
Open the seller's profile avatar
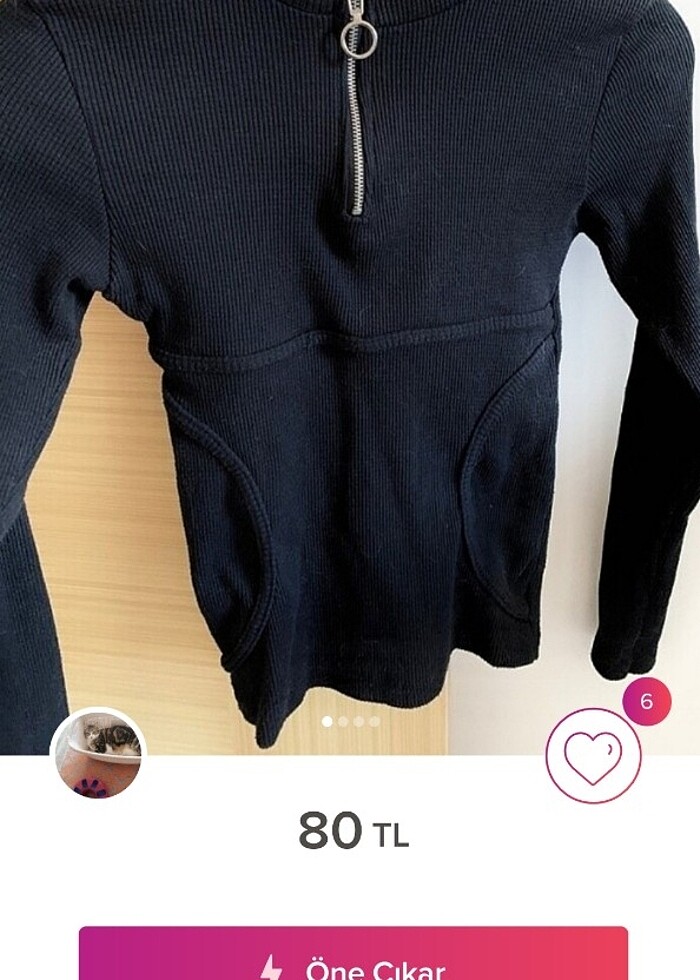click(x=98, y=755)
